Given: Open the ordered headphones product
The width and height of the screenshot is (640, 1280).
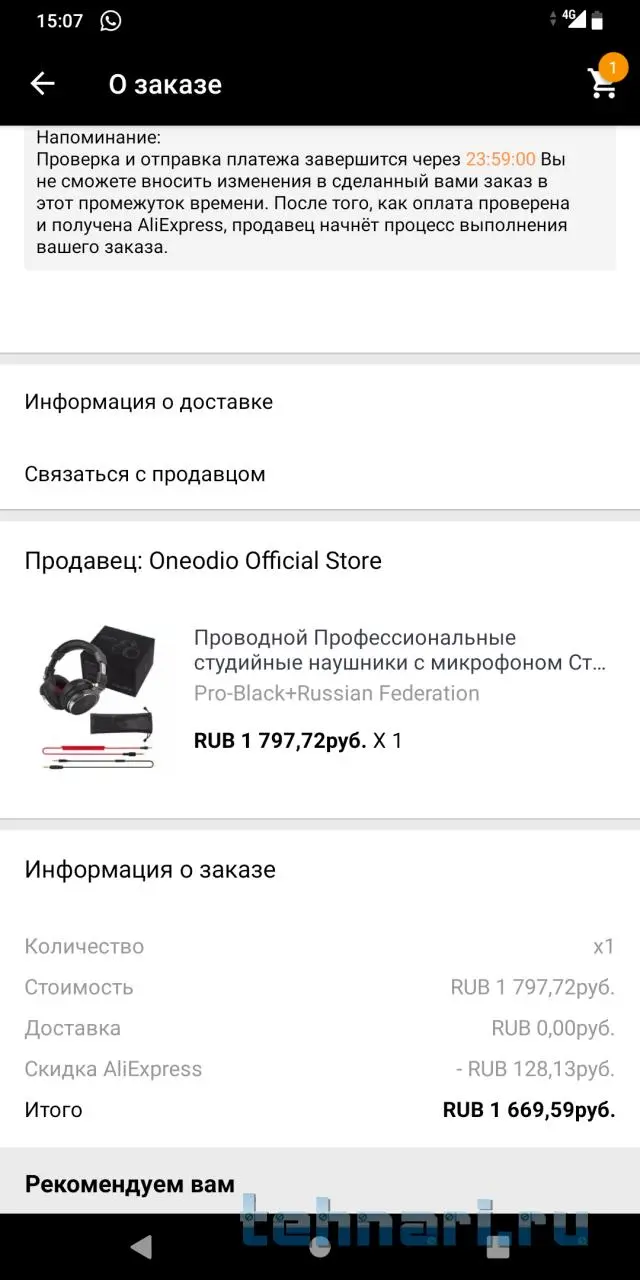Looking at the screenshot, I should point(399,650).
